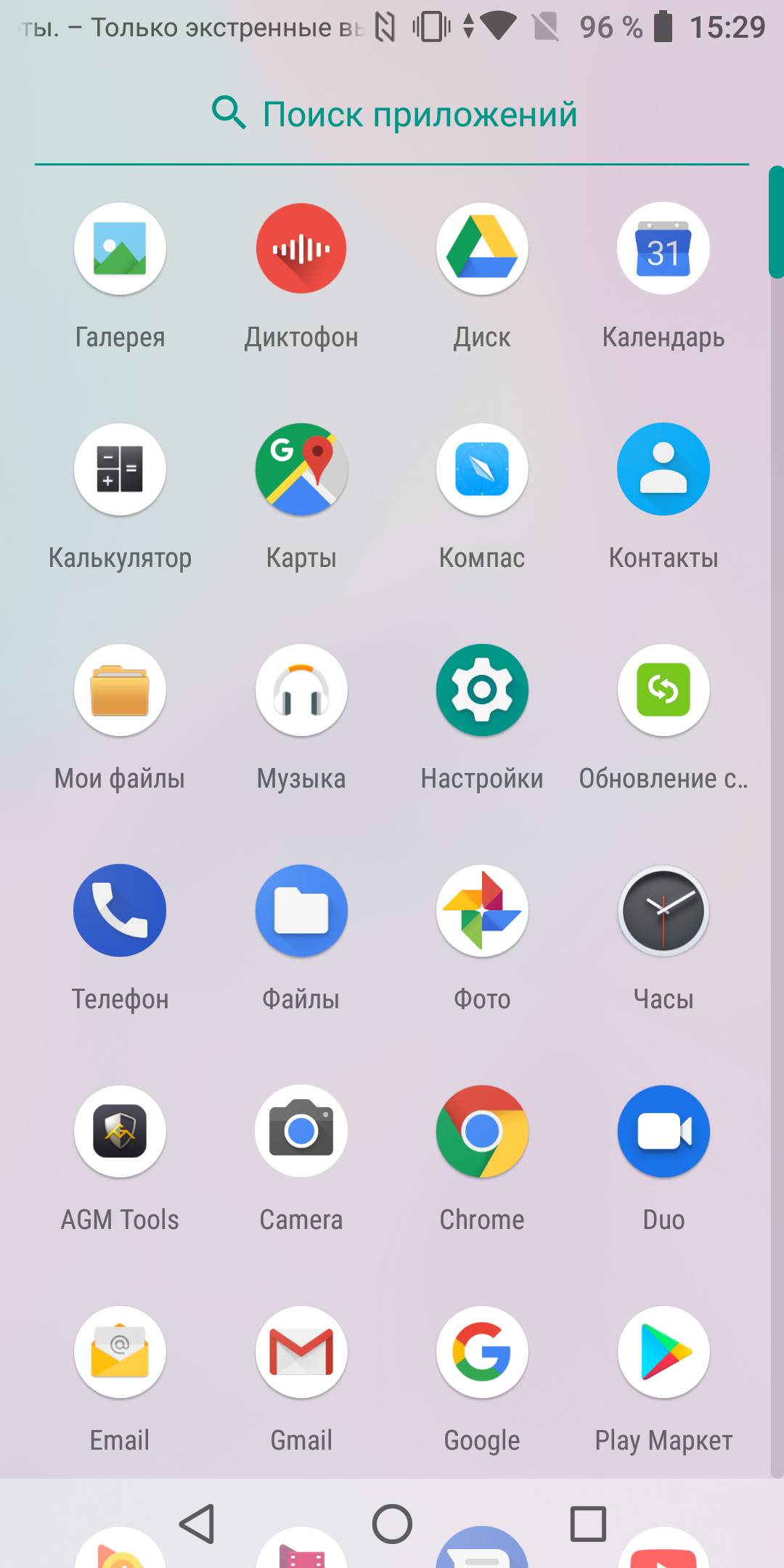Screen dimensions: 784x1568
Task: Open the Часы clock app
Action: coord(663,911)
